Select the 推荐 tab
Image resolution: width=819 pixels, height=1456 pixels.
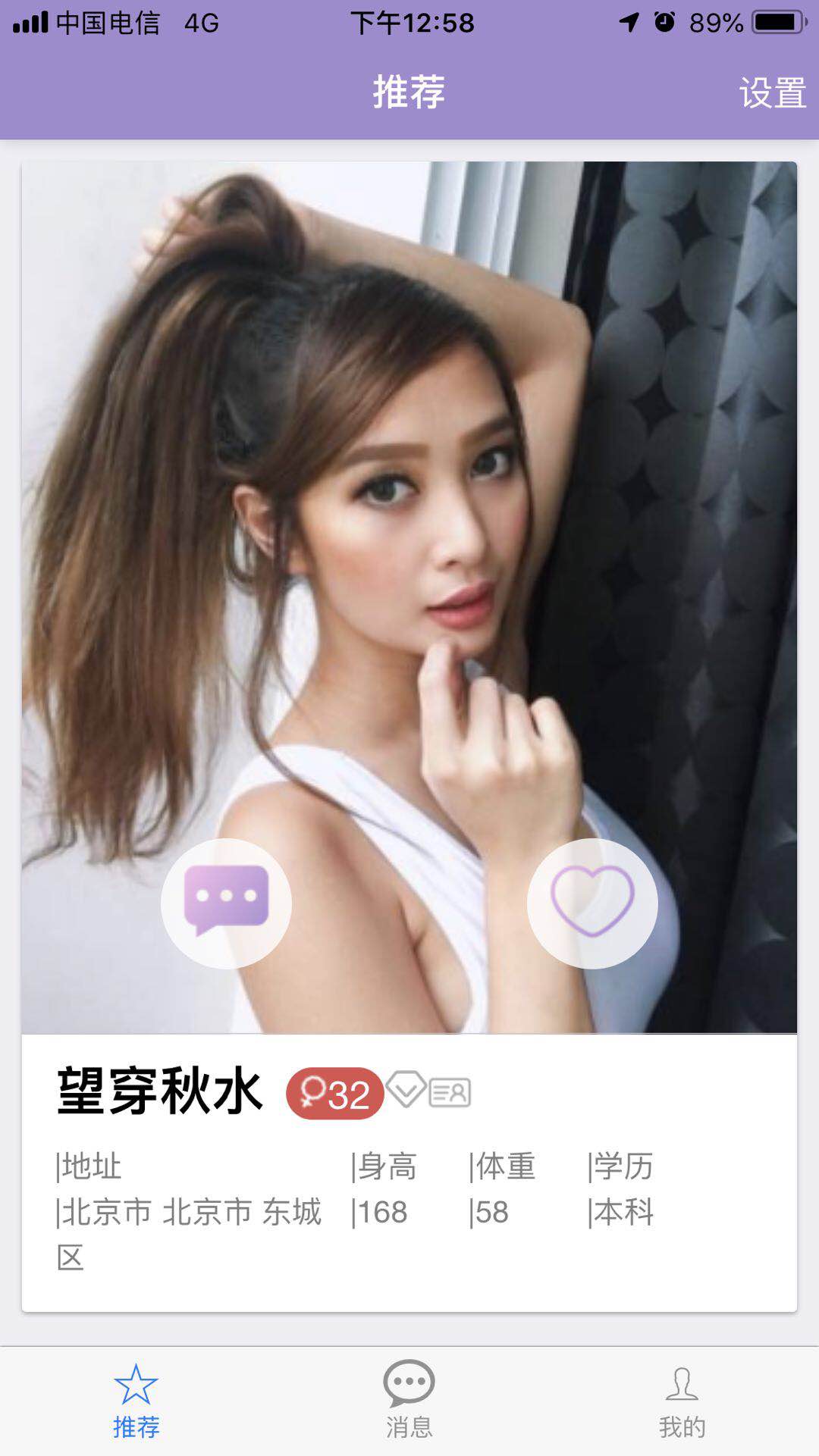[136, 1401]
